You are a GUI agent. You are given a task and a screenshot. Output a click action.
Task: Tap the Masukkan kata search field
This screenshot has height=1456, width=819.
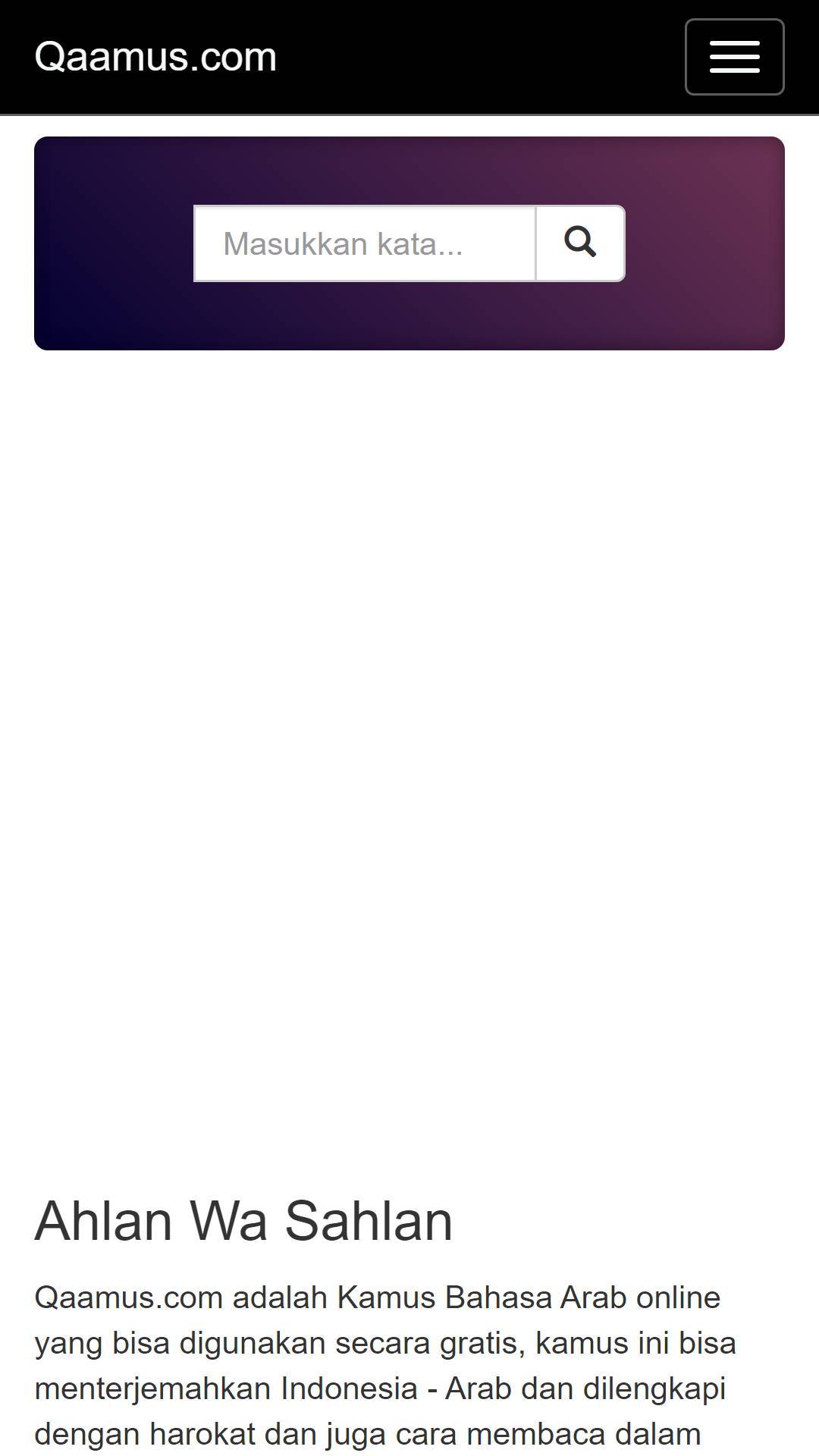pos(365,243)
